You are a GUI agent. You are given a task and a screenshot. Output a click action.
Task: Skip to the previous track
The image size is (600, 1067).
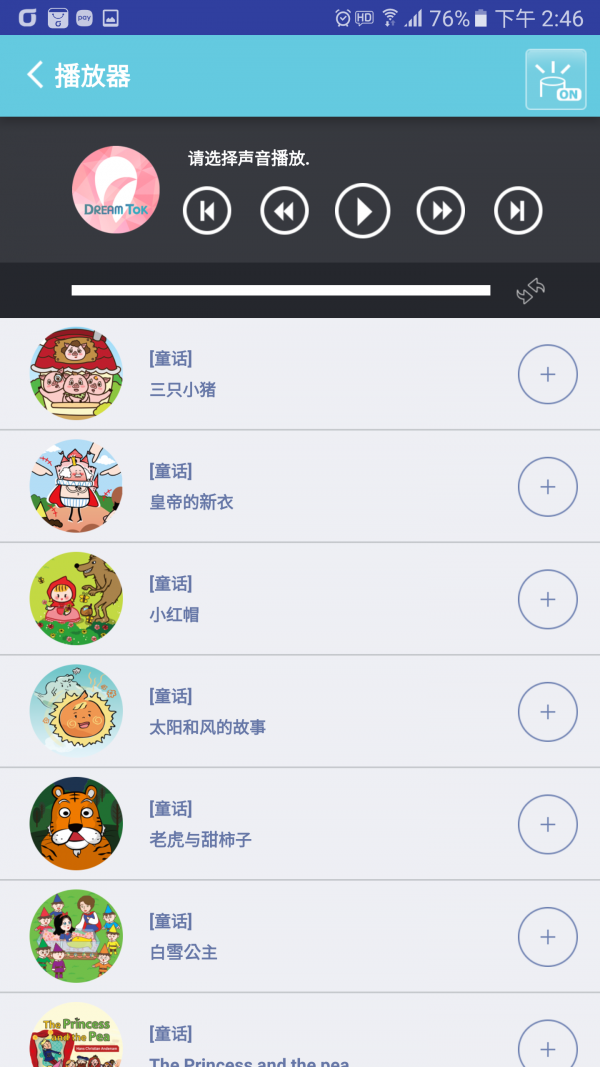(x=207, y=211)
